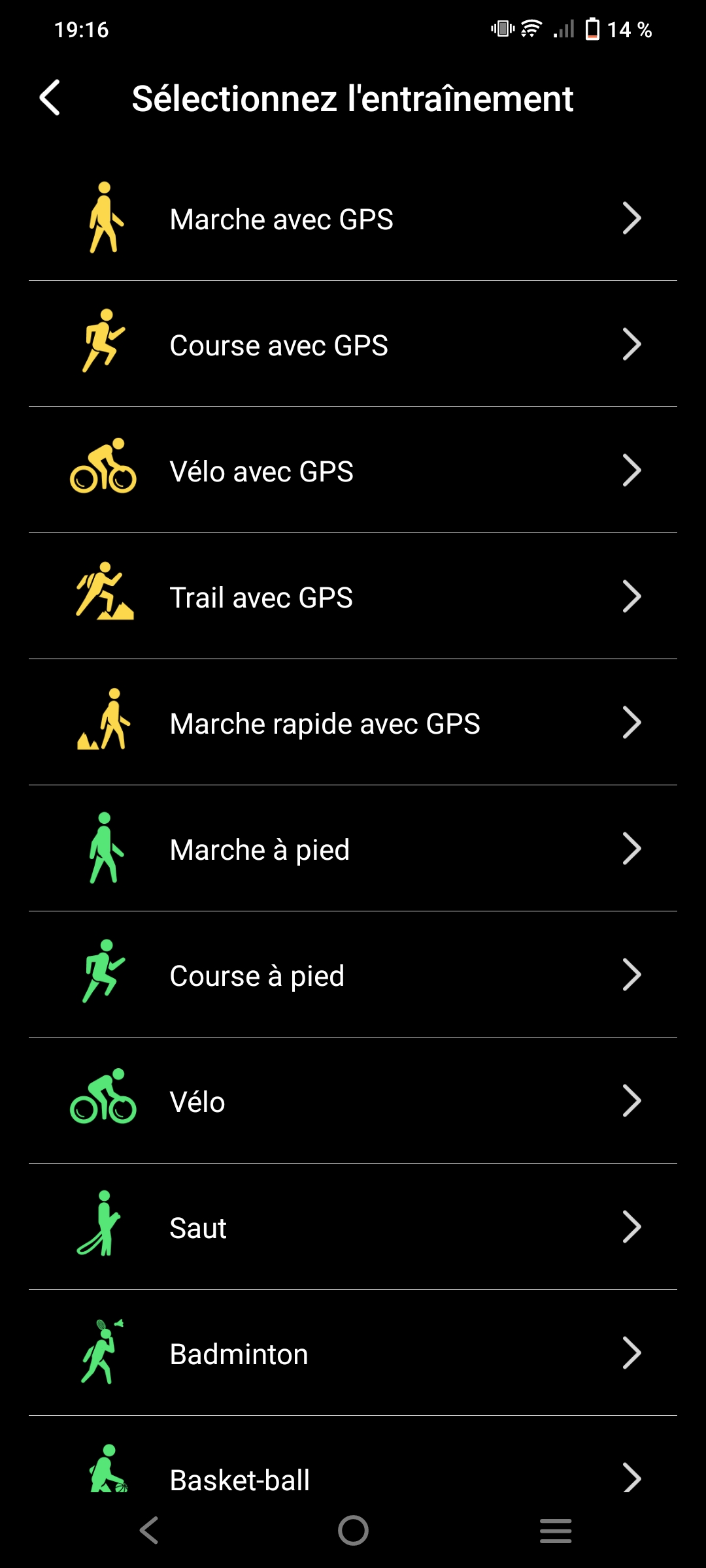Select Marche rapide avec GPS
Viewport: 706px width, 1568px height.
coord(353,723)
